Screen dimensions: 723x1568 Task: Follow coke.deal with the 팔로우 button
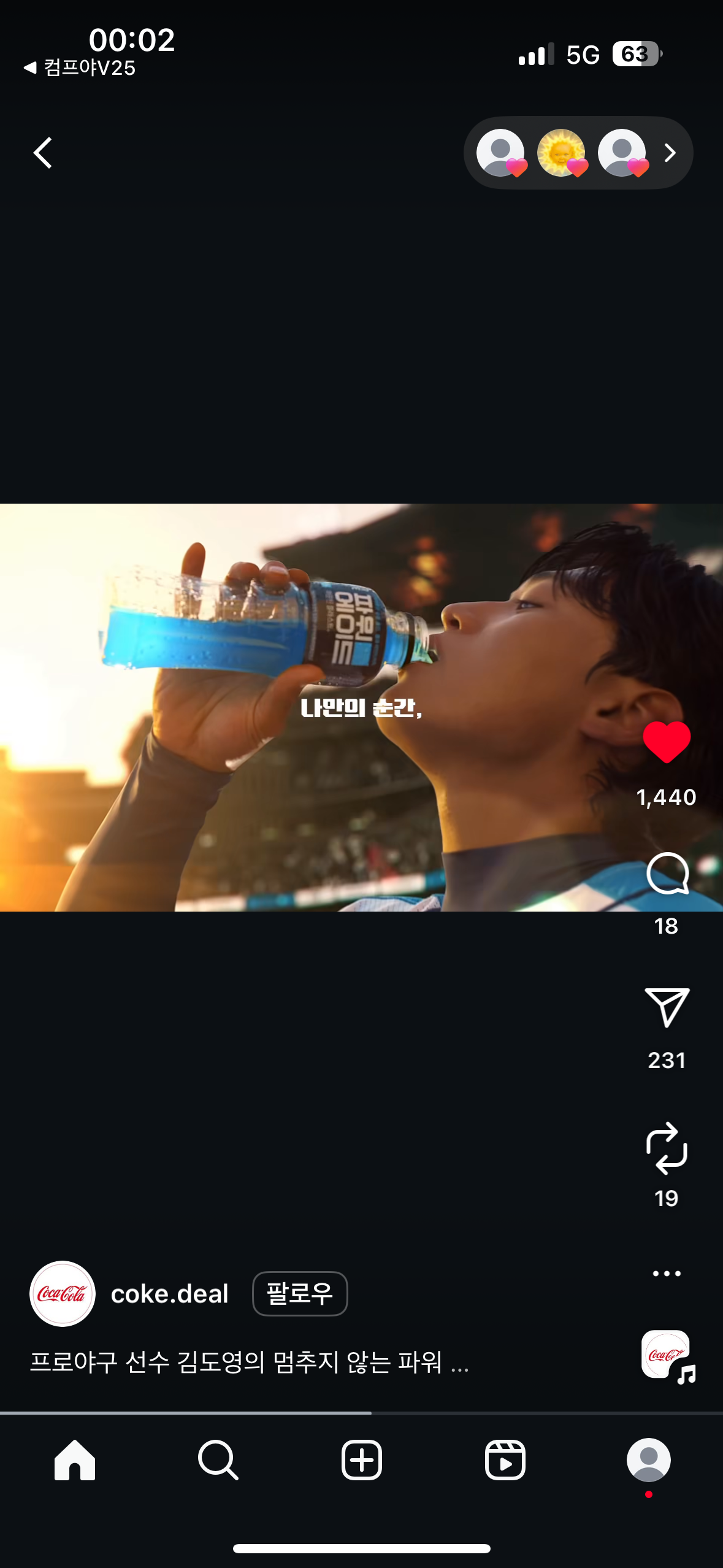pyautogui.click(x=300, y=1294)
